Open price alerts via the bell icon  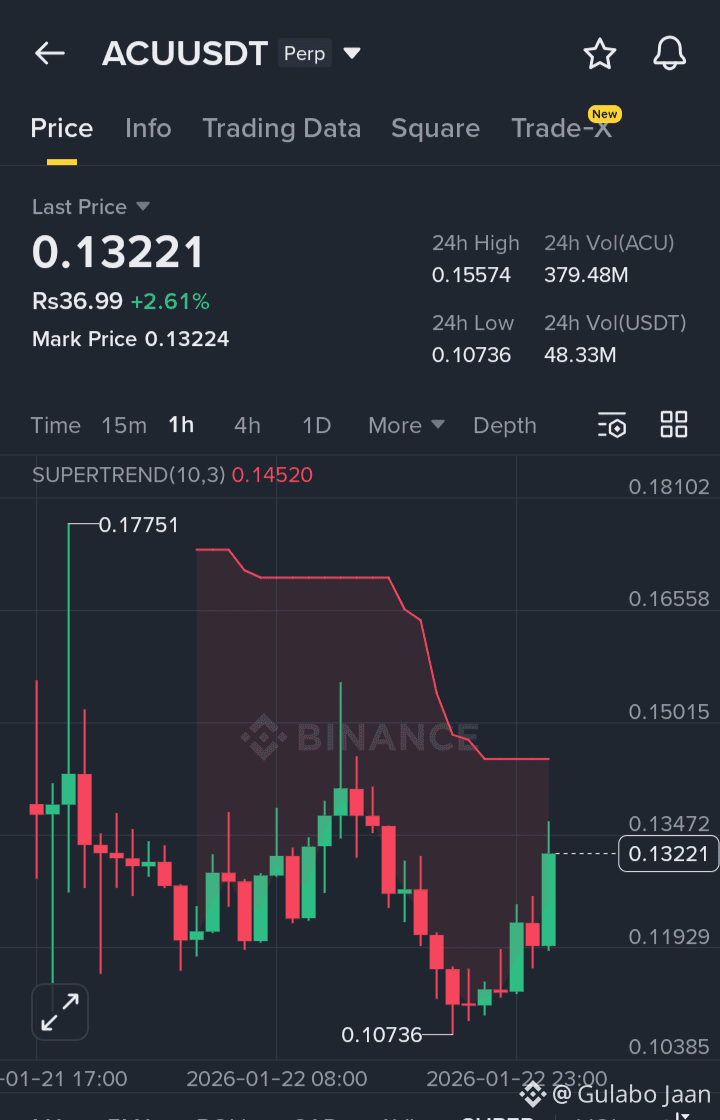pos(669,54)
